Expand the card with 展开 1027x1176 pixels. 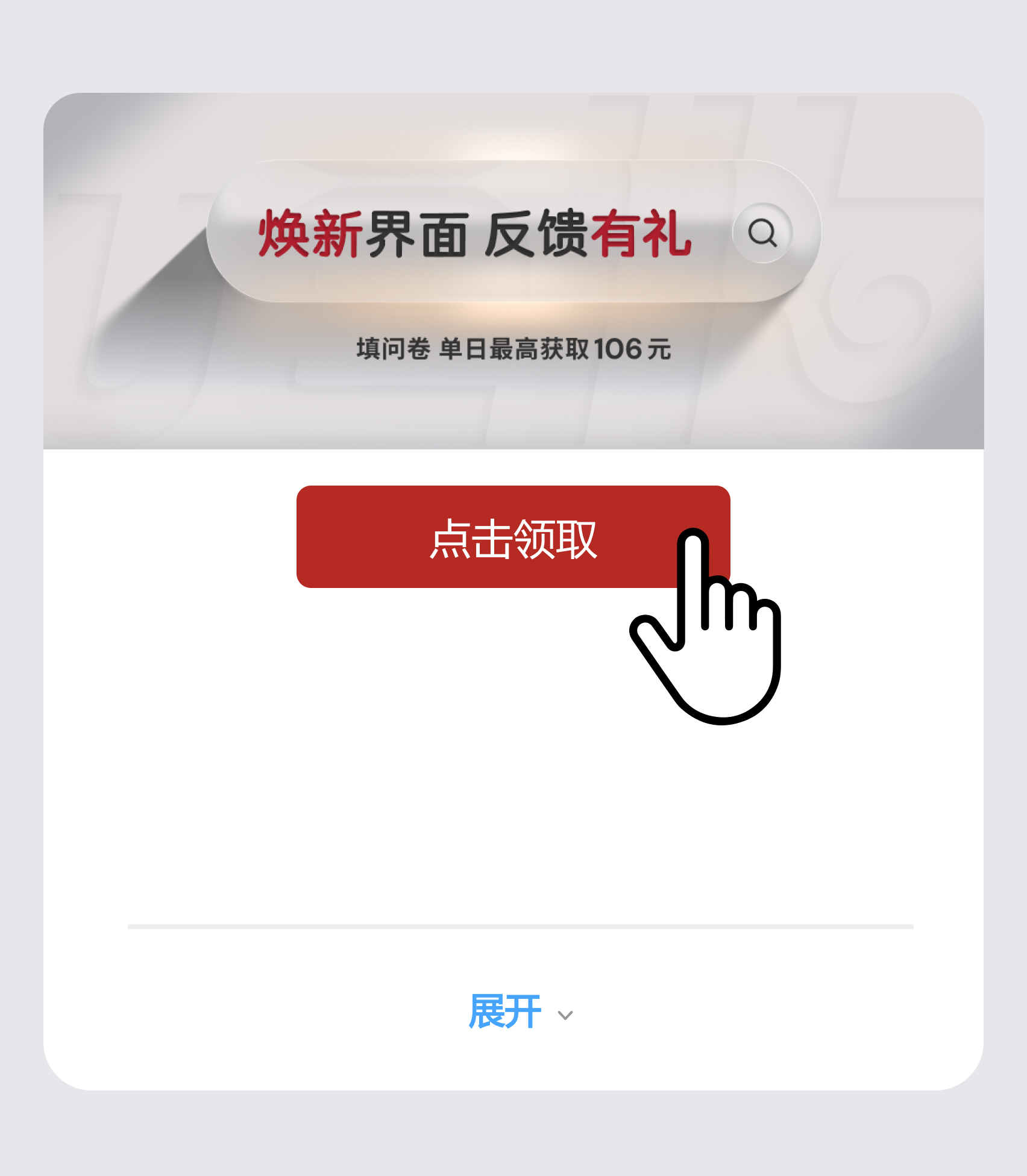[x=520, y=1013]
